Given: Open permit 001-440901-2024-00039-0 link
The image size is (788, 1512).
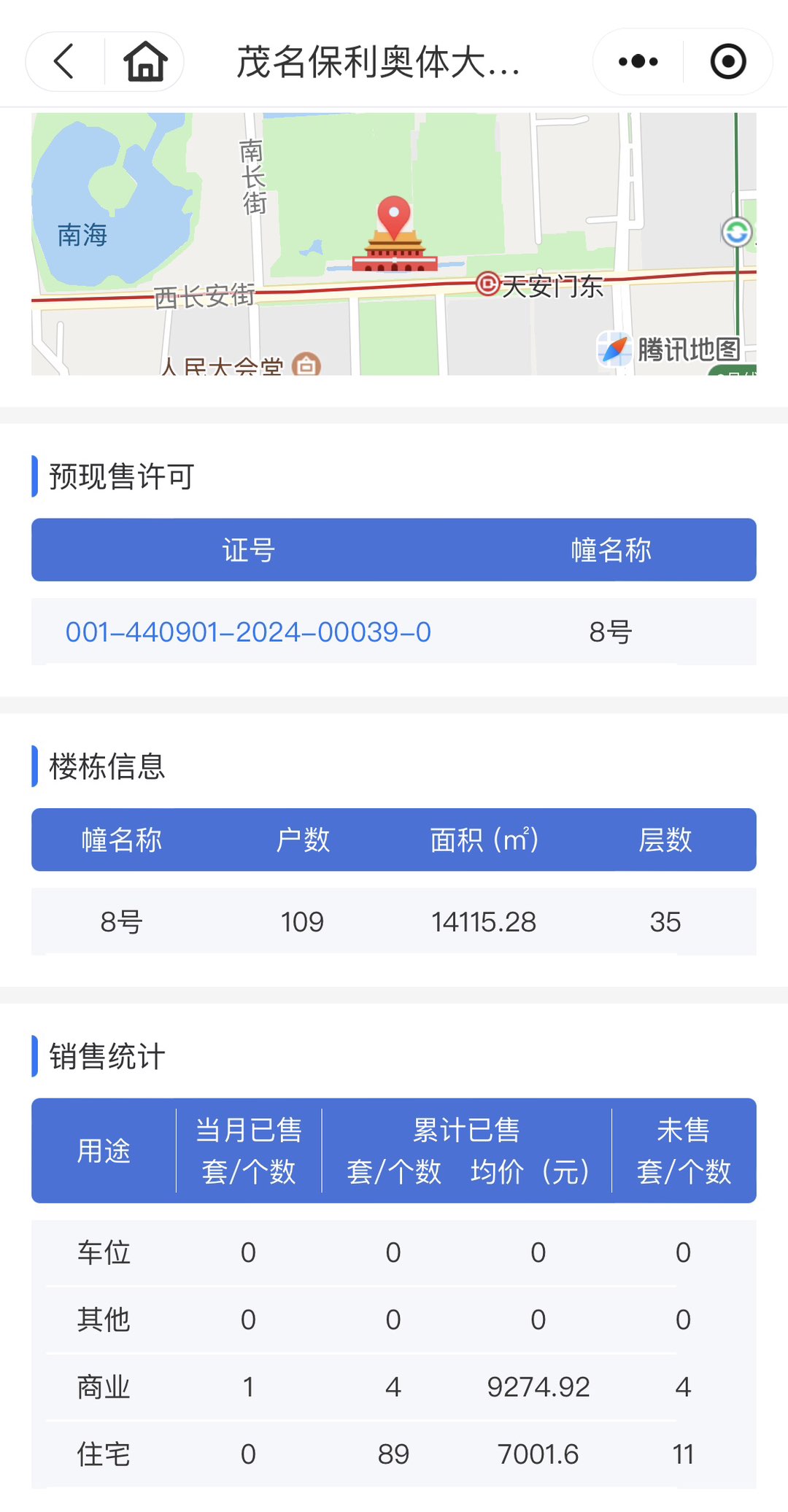Looking at the screenshot, I should coord(248,632).
